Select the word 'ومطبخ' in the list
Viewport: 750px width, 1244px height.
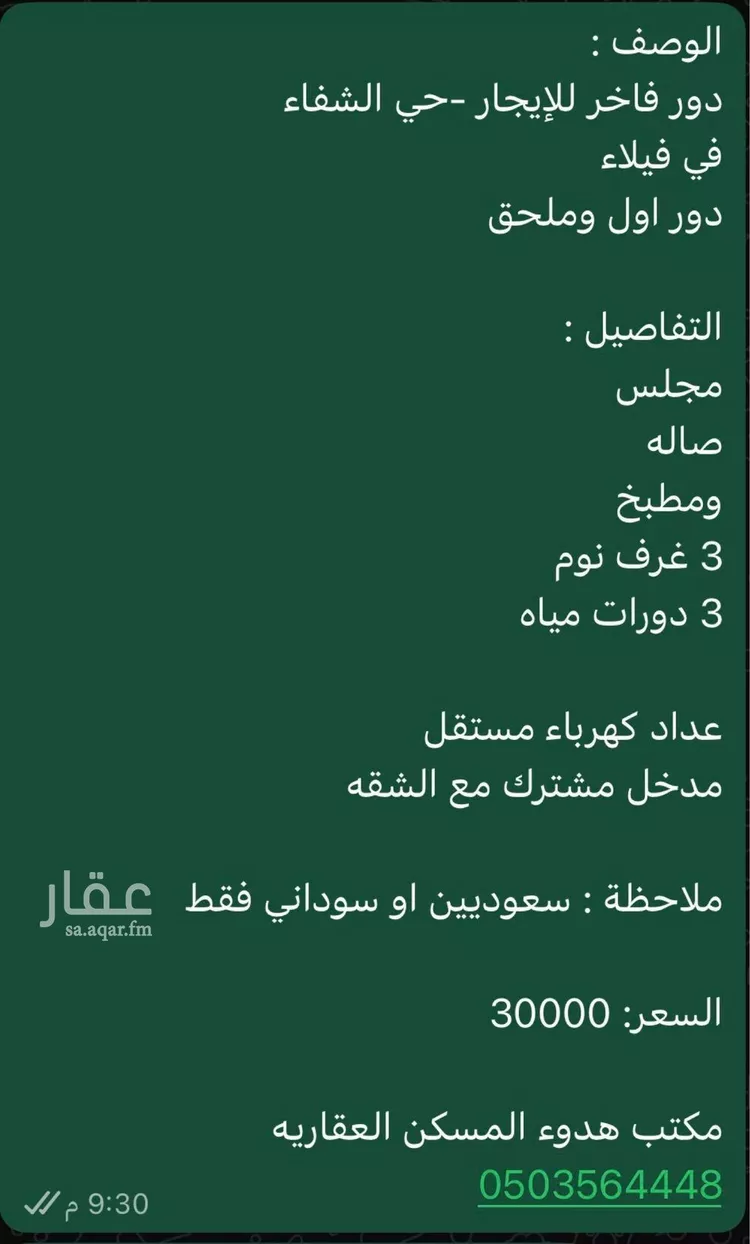[665, 500]
